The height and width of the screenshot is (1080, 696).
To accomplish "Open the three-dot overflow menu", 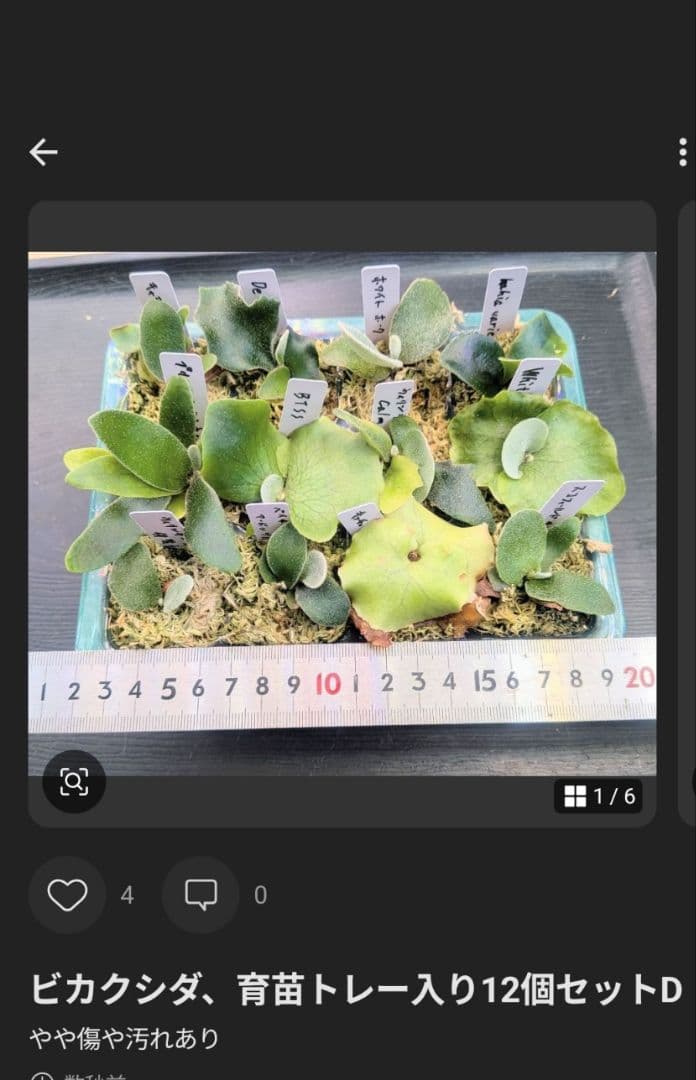I will coord(682,152).
